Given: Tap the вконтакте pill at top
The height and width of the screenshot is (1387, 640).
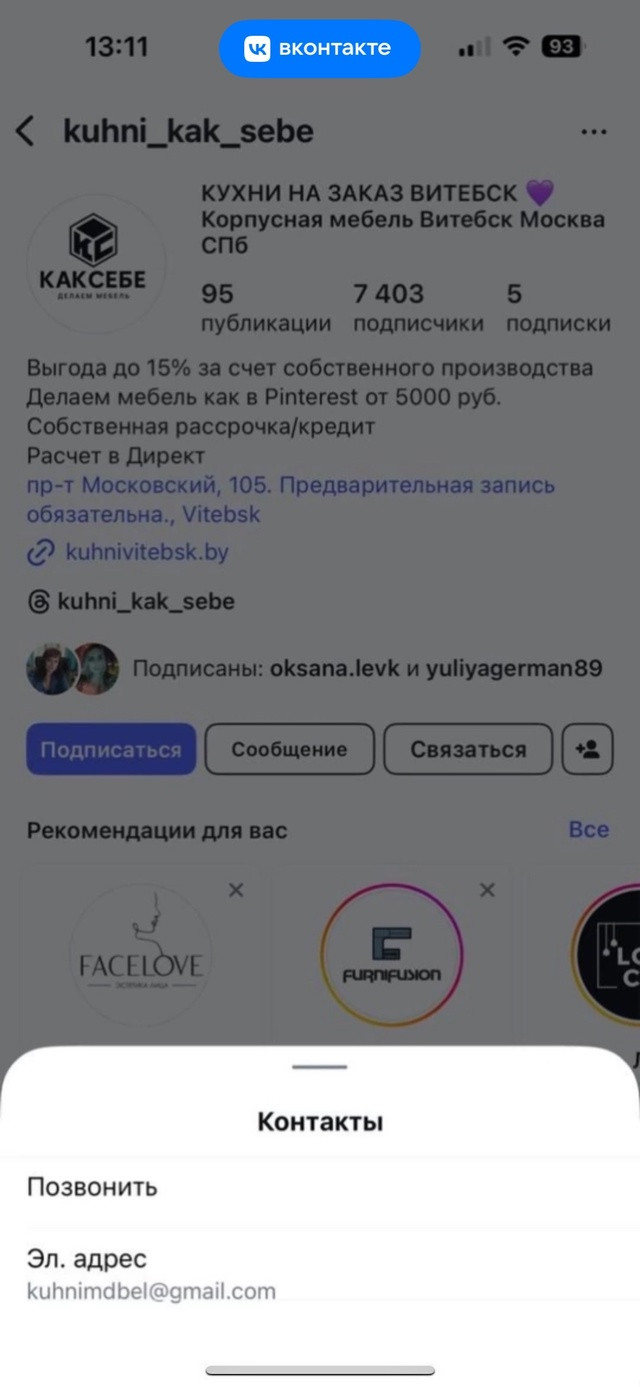Looking at the screenshot, I should [320, 48].
